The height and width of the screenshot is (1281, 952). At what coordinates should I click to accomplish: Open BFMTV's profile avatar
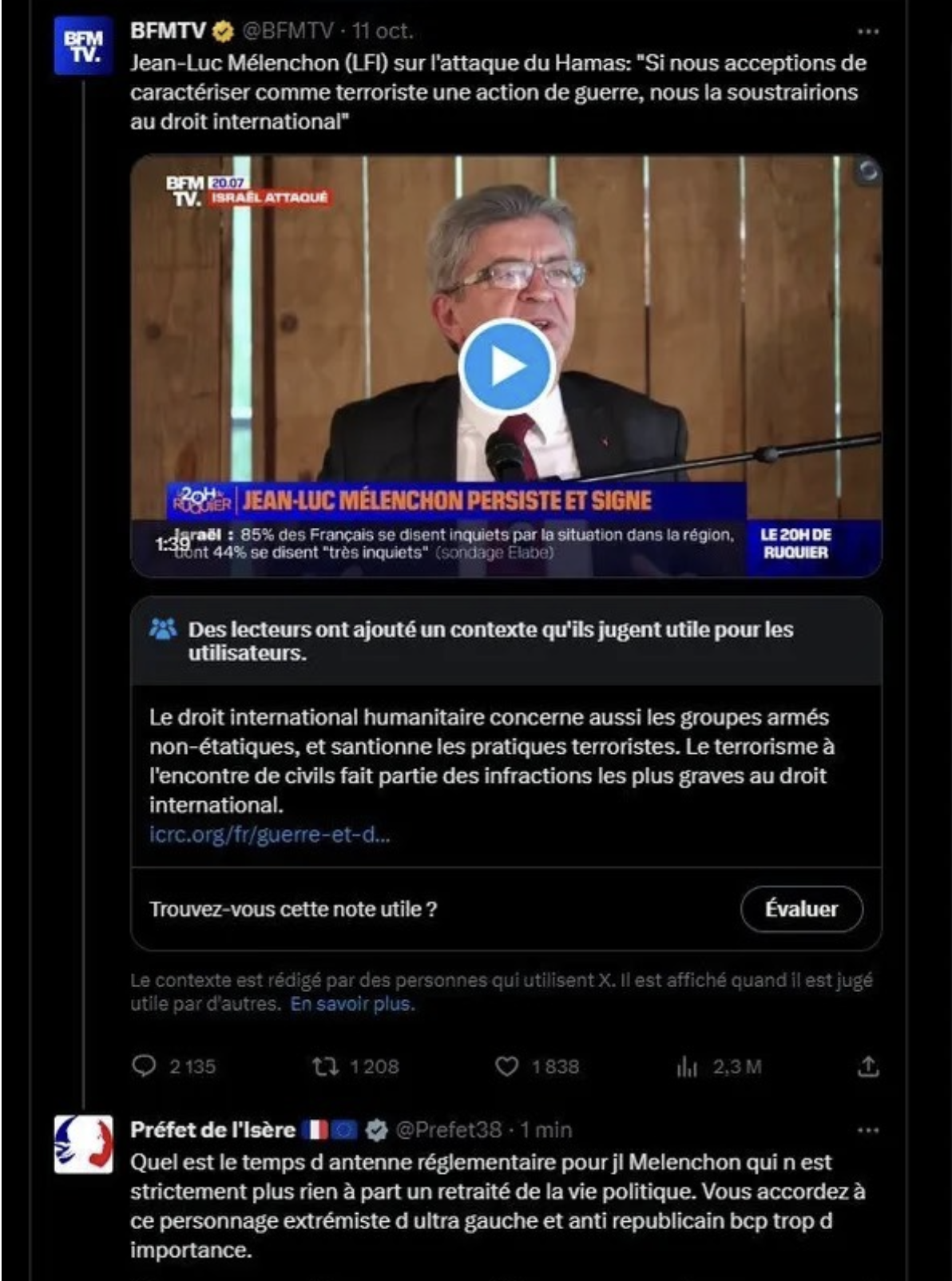coord(83,46)
